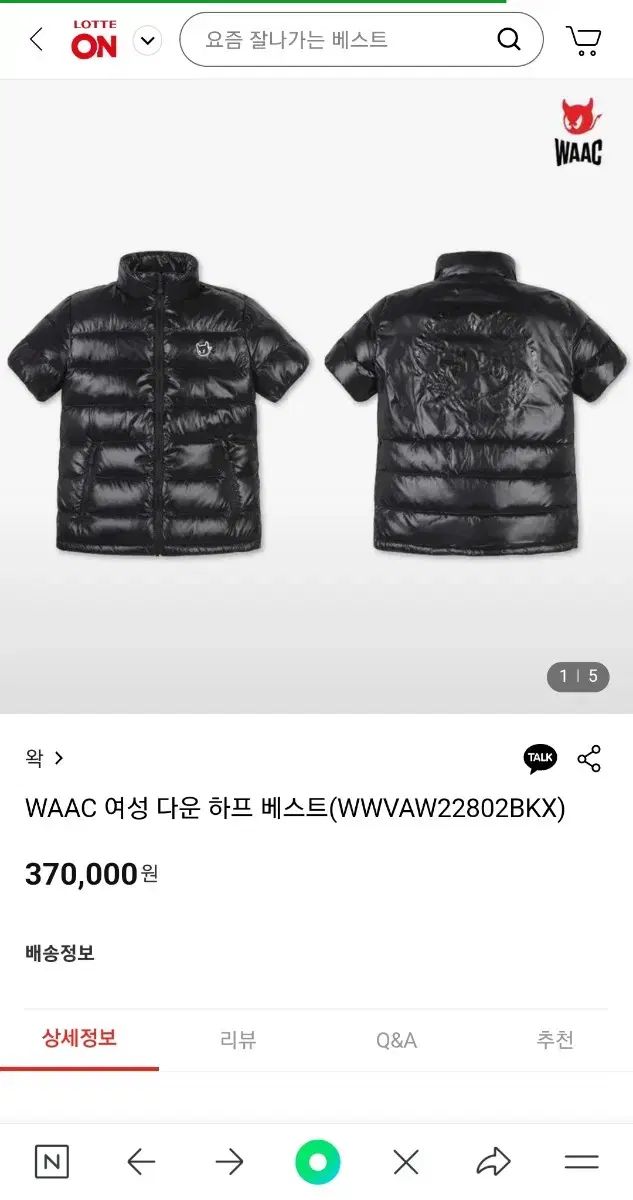Image resolution: width=633 pixels, height=1200 pixels.
Task: Open the 왁 brand store link
Action: pyautogui.click(x=45, y=758)
